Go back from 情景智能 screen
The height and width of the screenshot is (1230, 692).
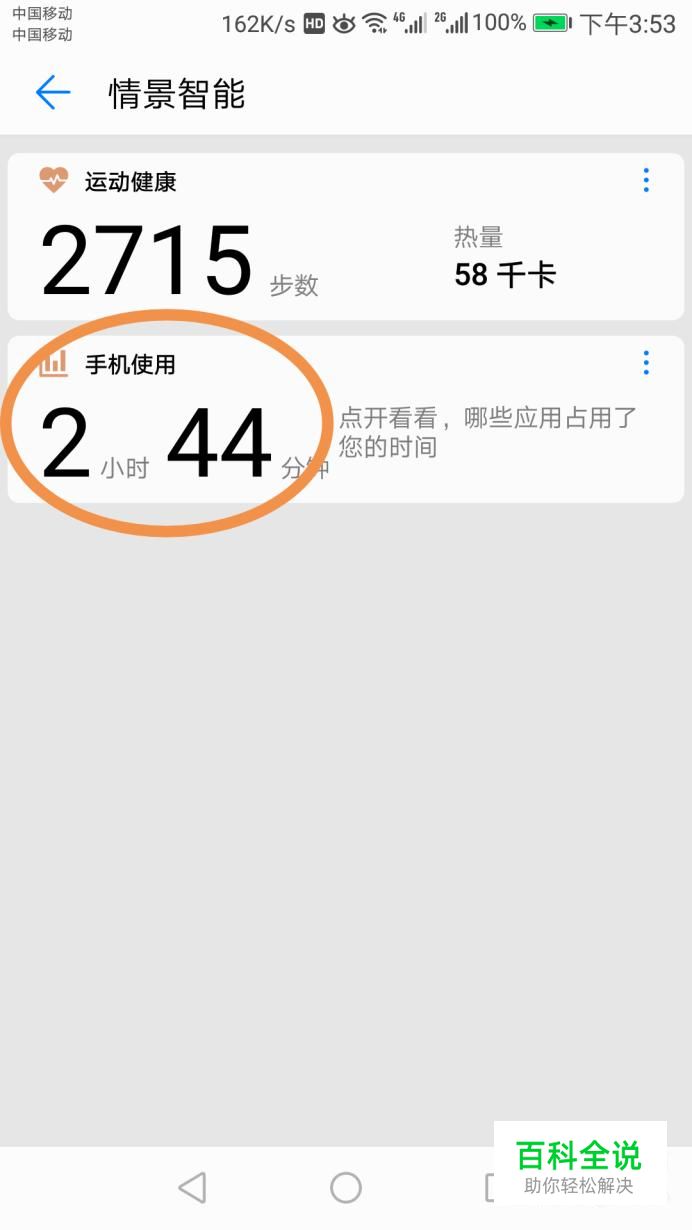coord(52,94)
